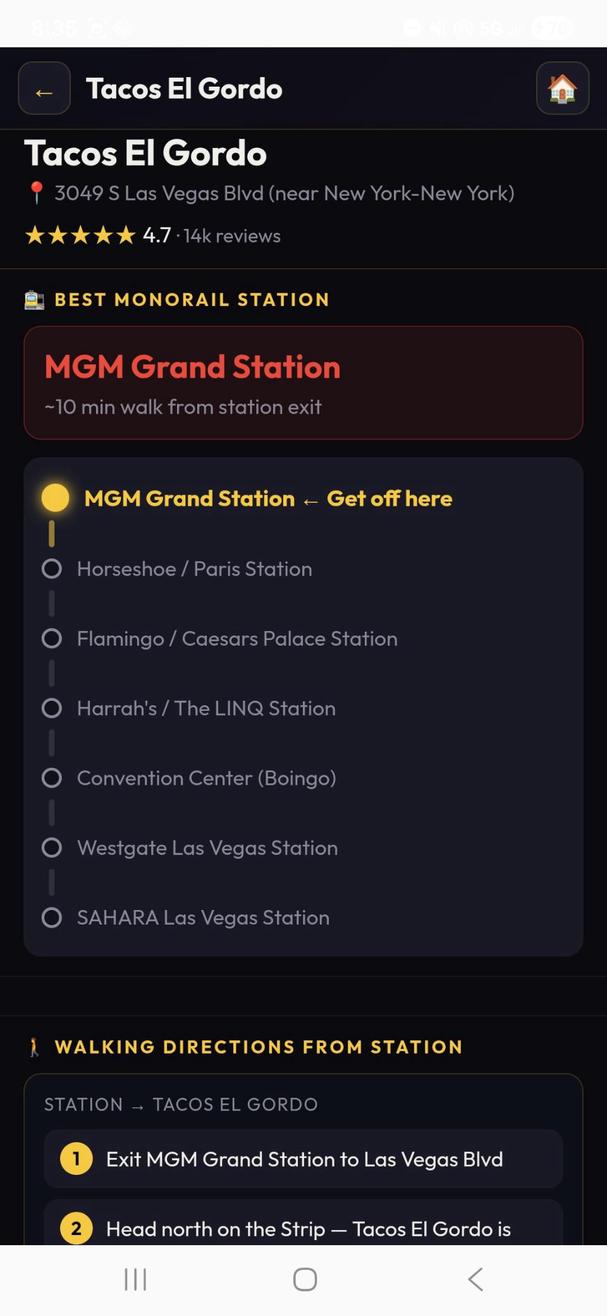Open the home screen via house icon

[562, 89]
